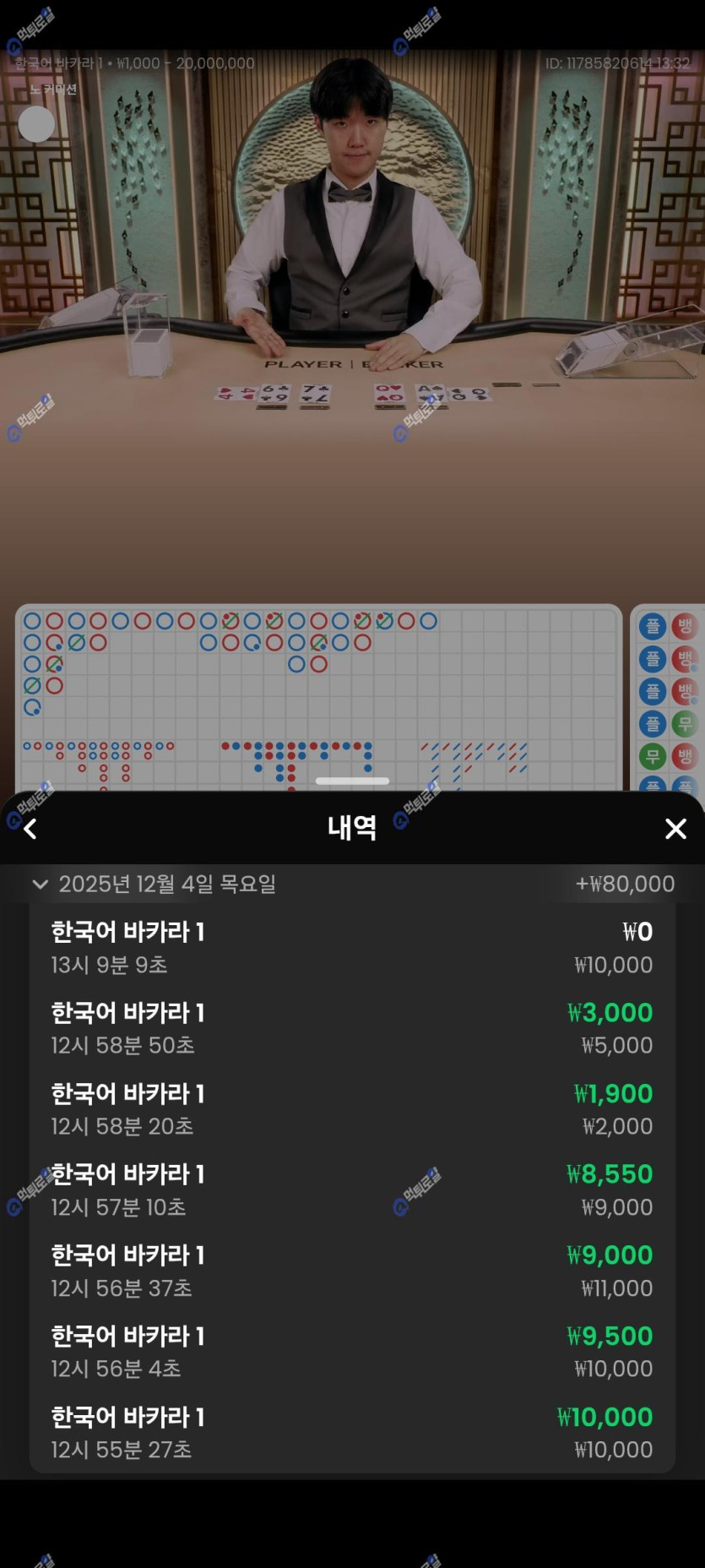This screenshot has height=1568, width=705.
Task: Open the 13시 9분 9초 bet record
Action: [x=351, y=947]
